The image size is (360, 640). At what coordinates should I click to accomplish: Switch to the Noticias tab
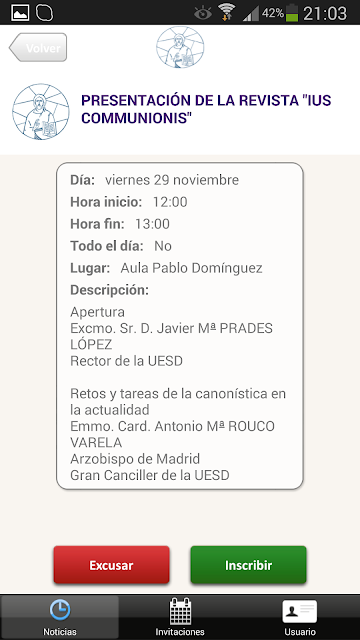coord(60,617)
